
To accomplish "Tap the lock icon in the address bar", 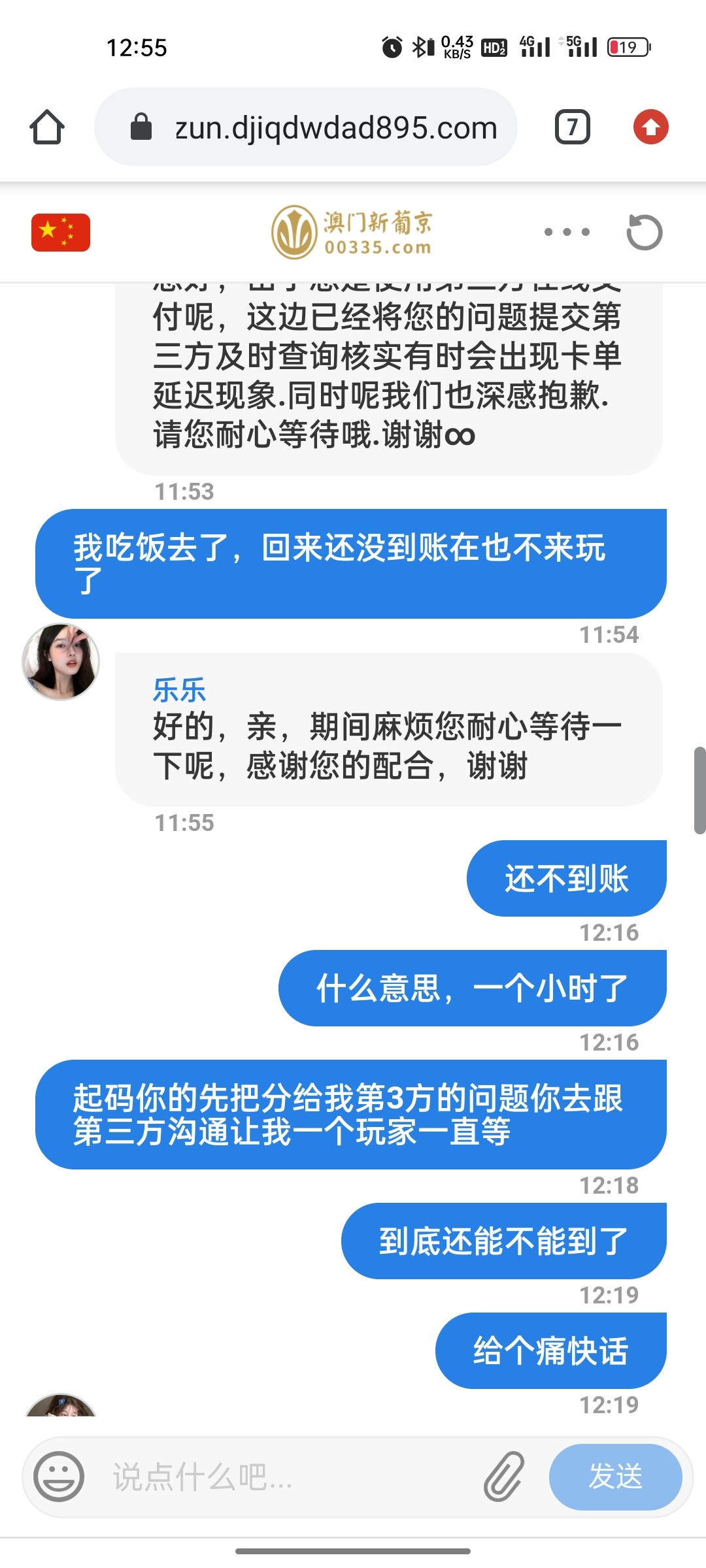I will point(139,128).
